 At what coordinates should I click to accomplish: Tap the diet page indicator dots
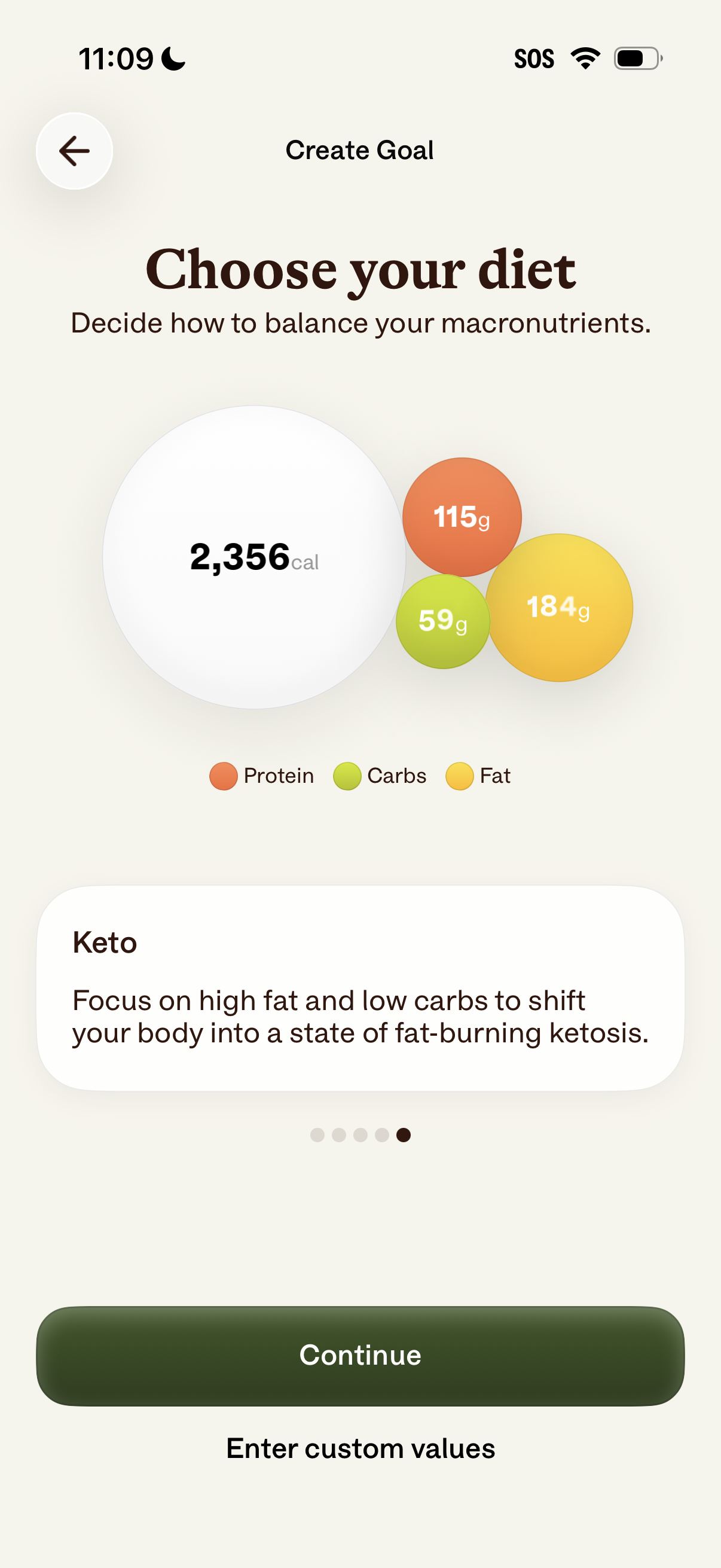360,1134
